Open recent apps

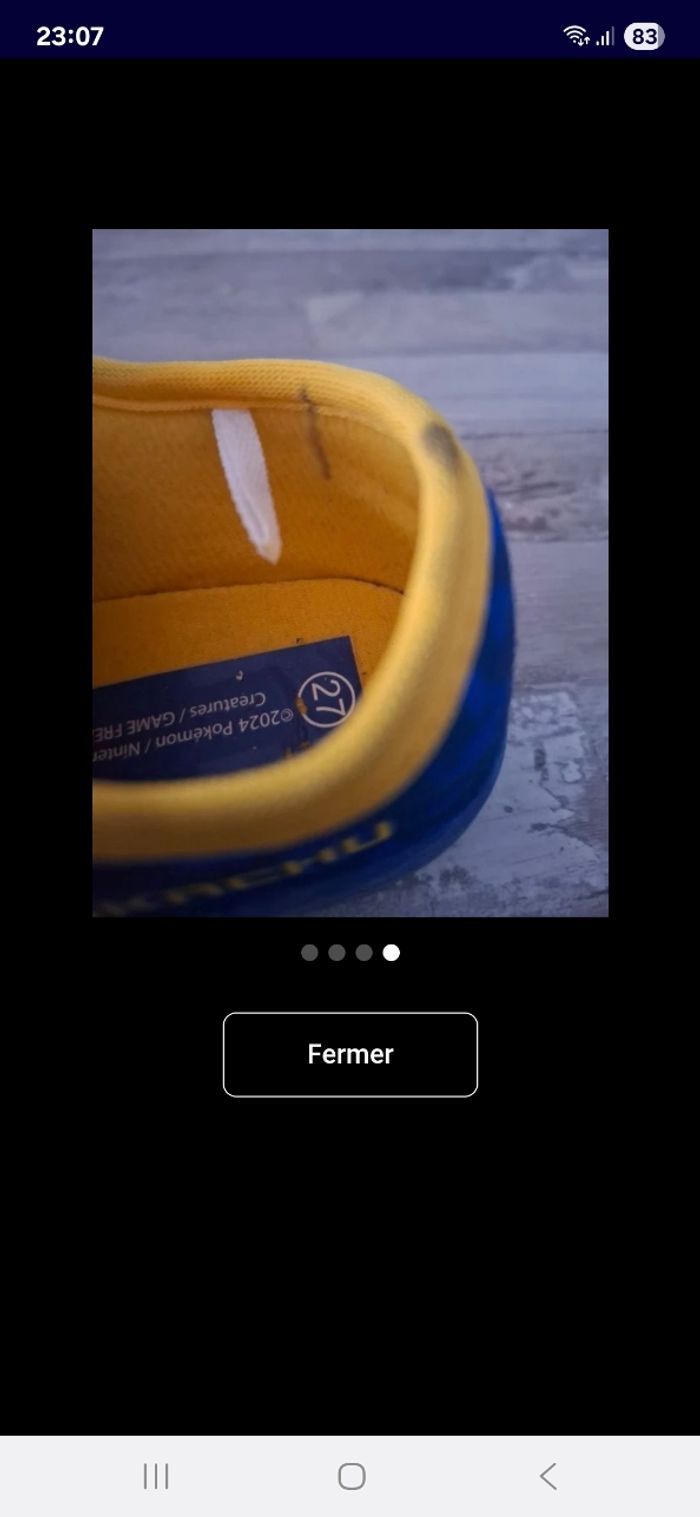point(156,1476)
